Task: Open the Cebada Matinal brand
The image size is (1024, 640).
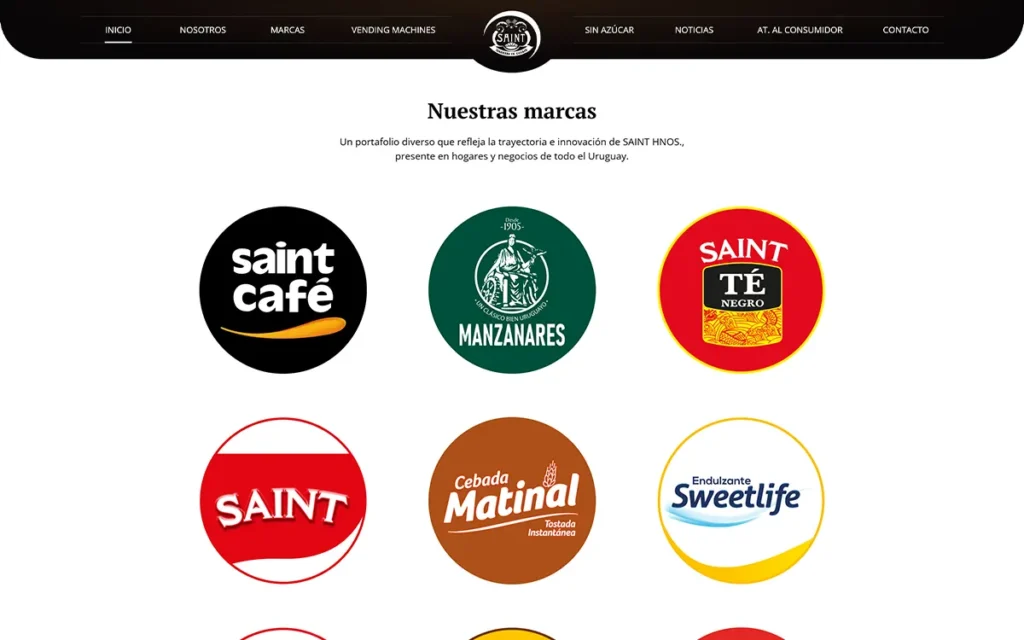Action: 512,500
